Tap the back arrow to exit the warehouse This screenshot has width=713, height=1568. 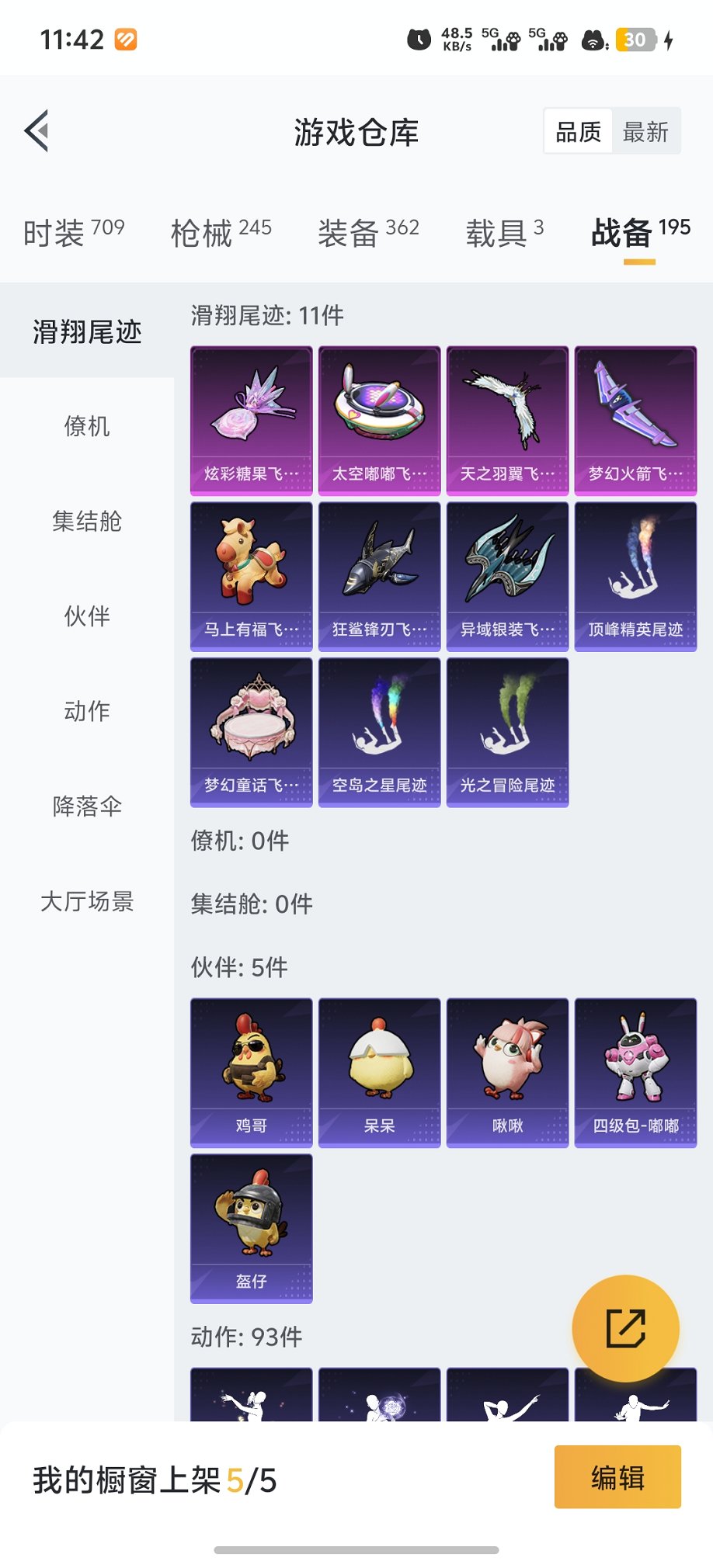click(x=37, y=130)
